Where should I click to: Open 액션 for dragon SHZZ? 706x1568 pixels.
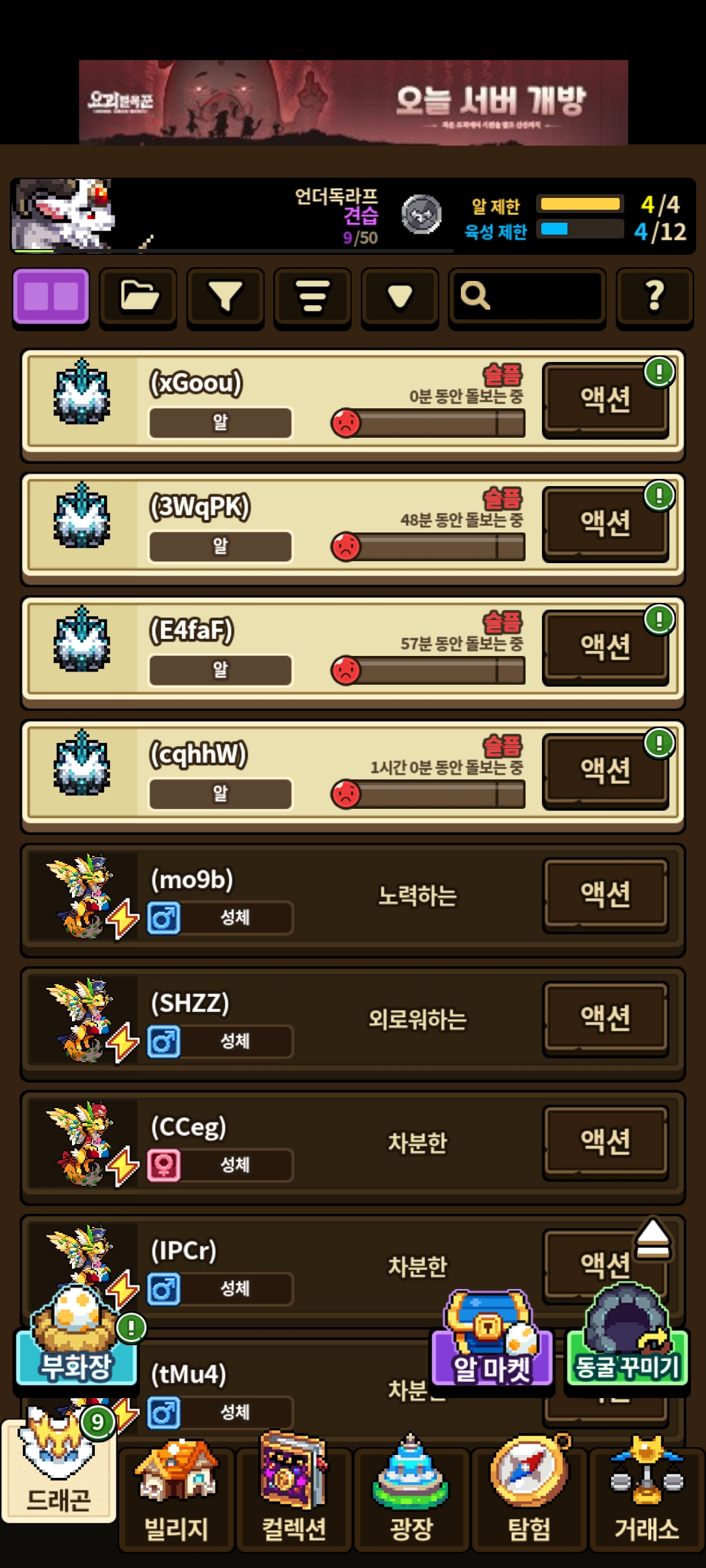(605, 1017)
